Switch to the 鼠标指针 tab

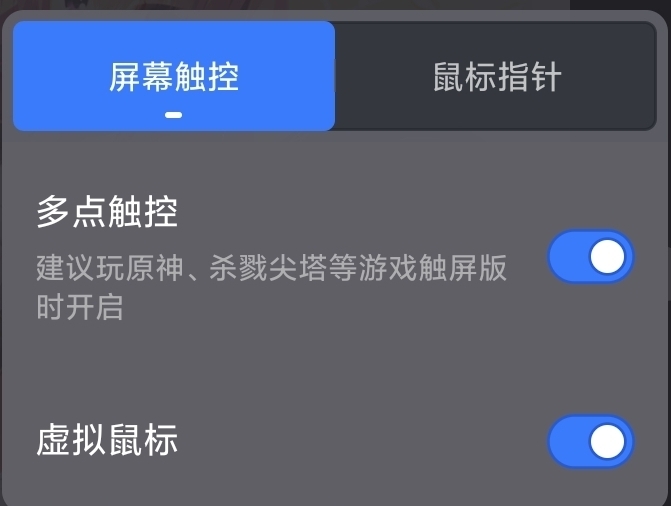point(496,77)
